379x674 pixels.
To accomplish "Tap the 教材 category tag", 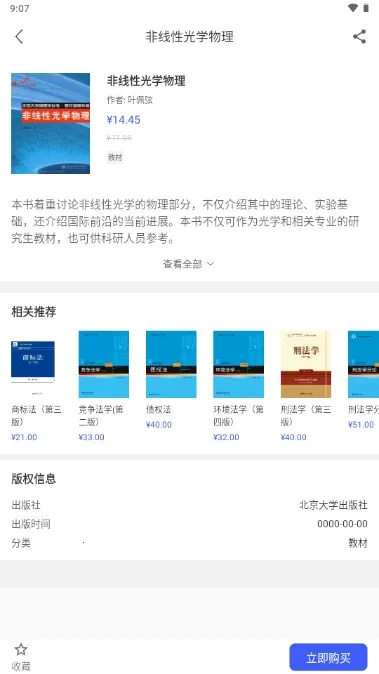I will [x=115, y=157].
